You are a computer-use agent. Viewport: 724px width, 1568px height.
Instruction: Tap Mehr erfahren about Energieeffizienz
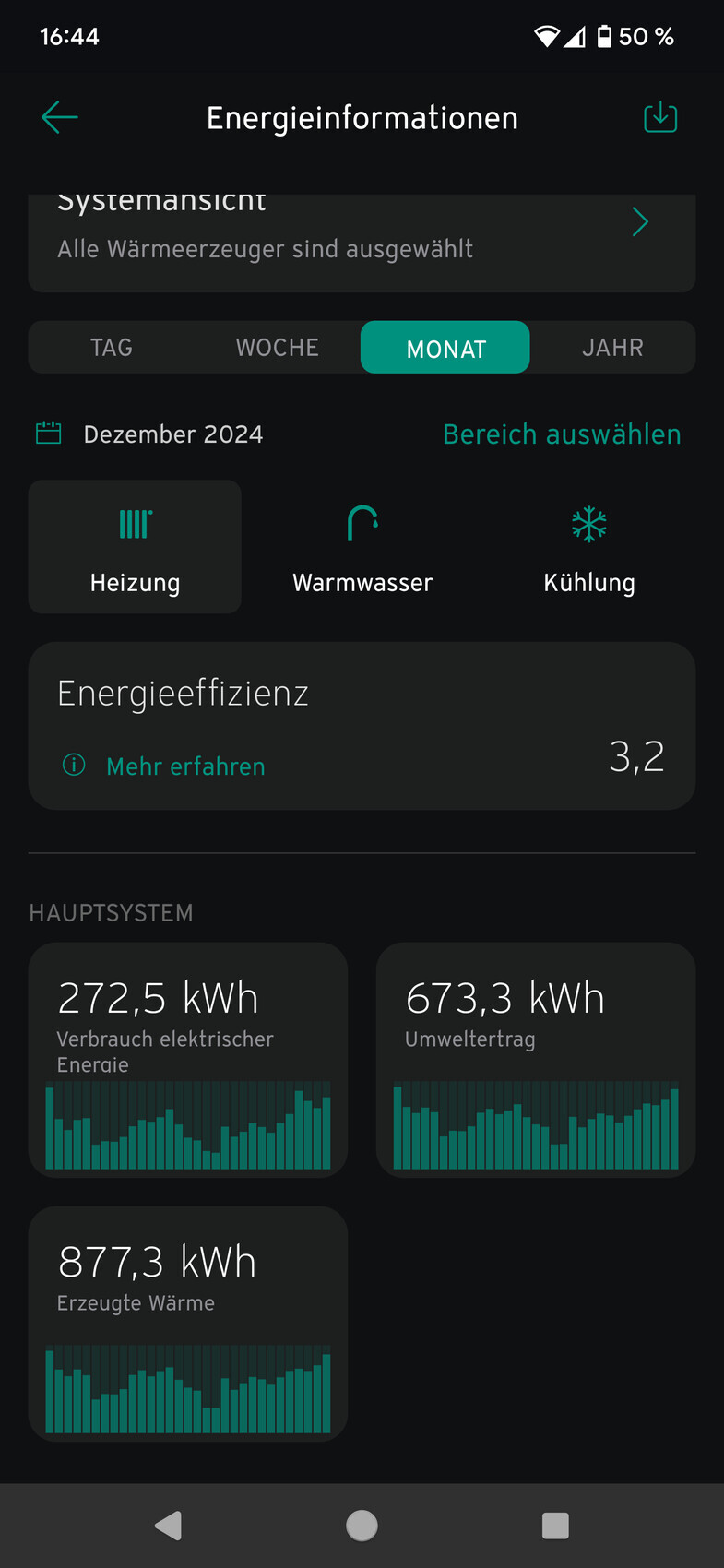[185, 766]
